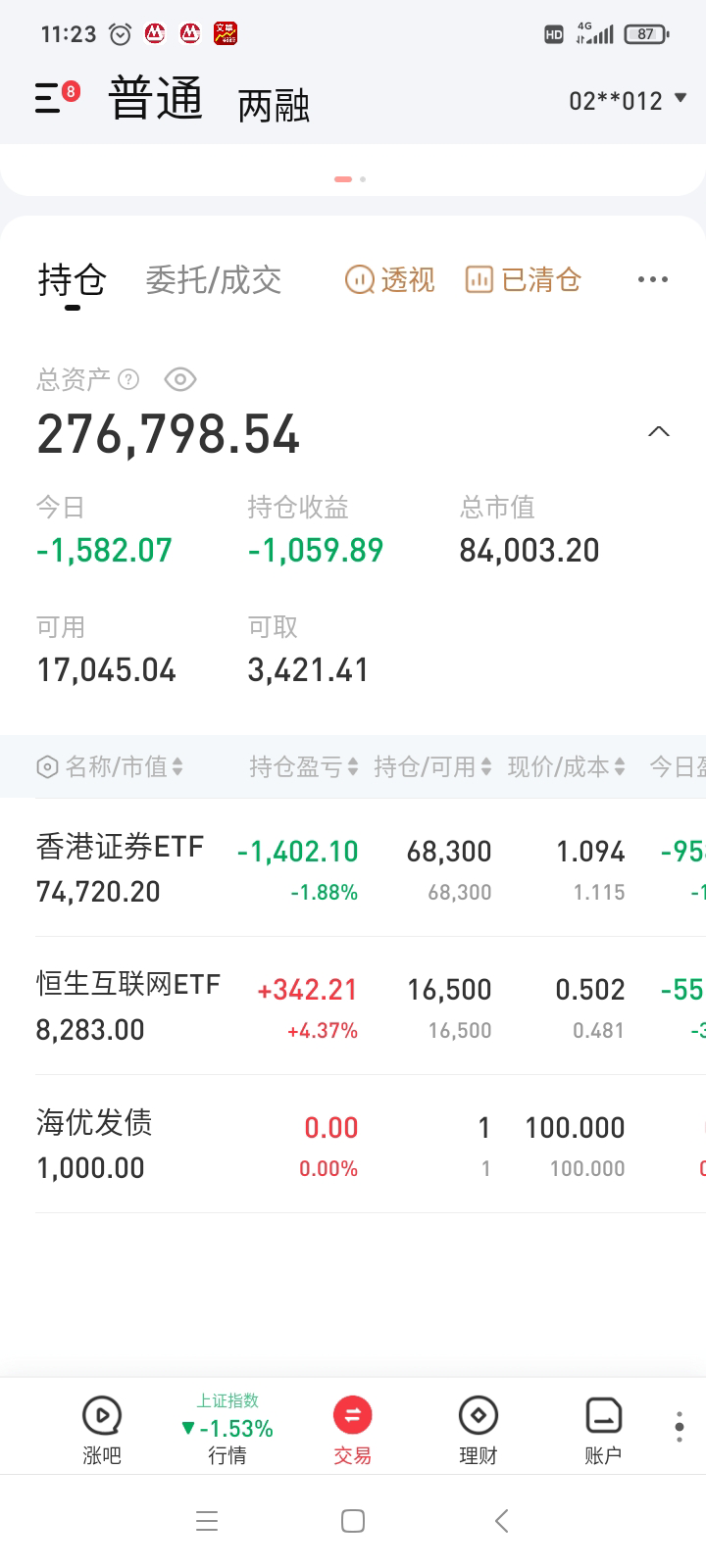View 已清仓 cleared positions
706x1568 pixels.
point(524,280)
